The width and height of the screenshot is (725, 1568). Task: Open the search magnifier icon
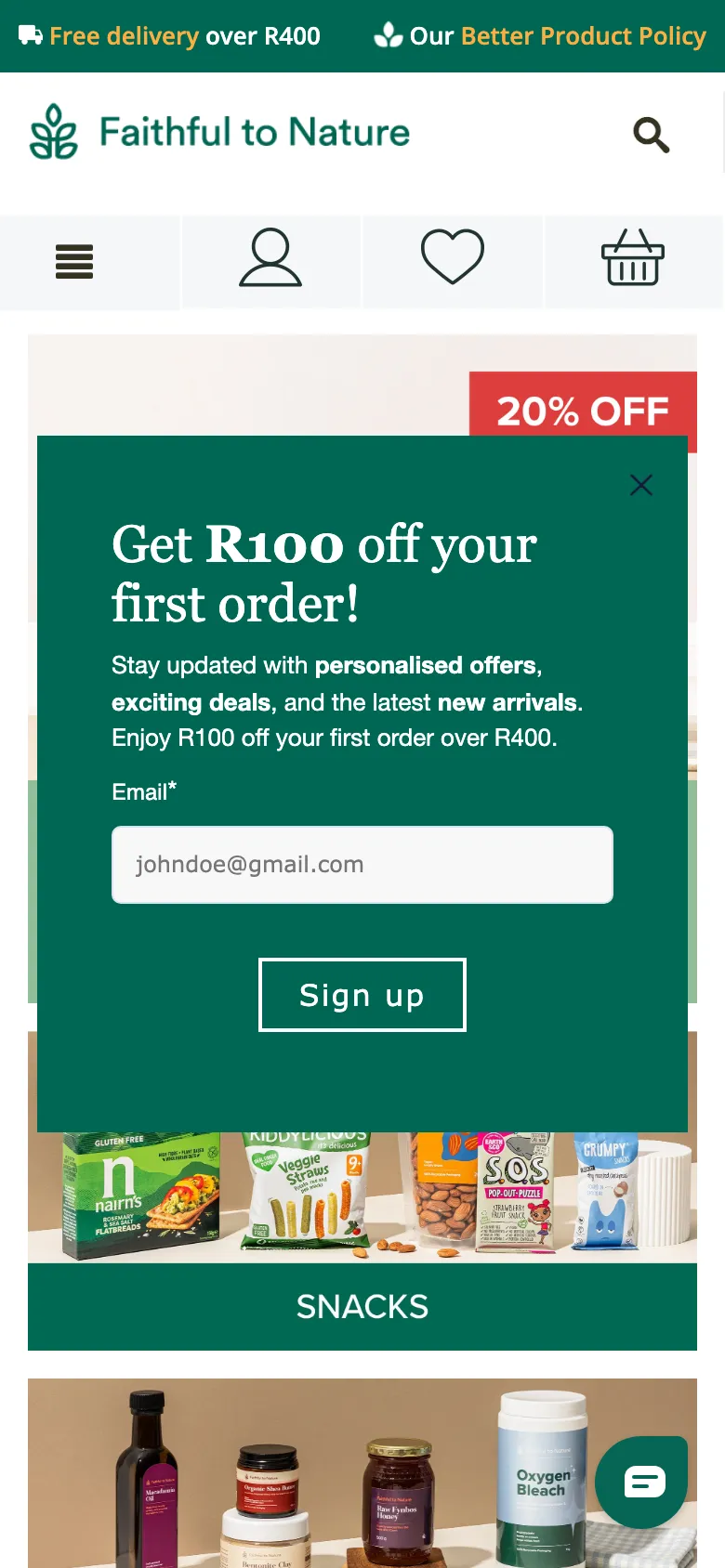651,136
